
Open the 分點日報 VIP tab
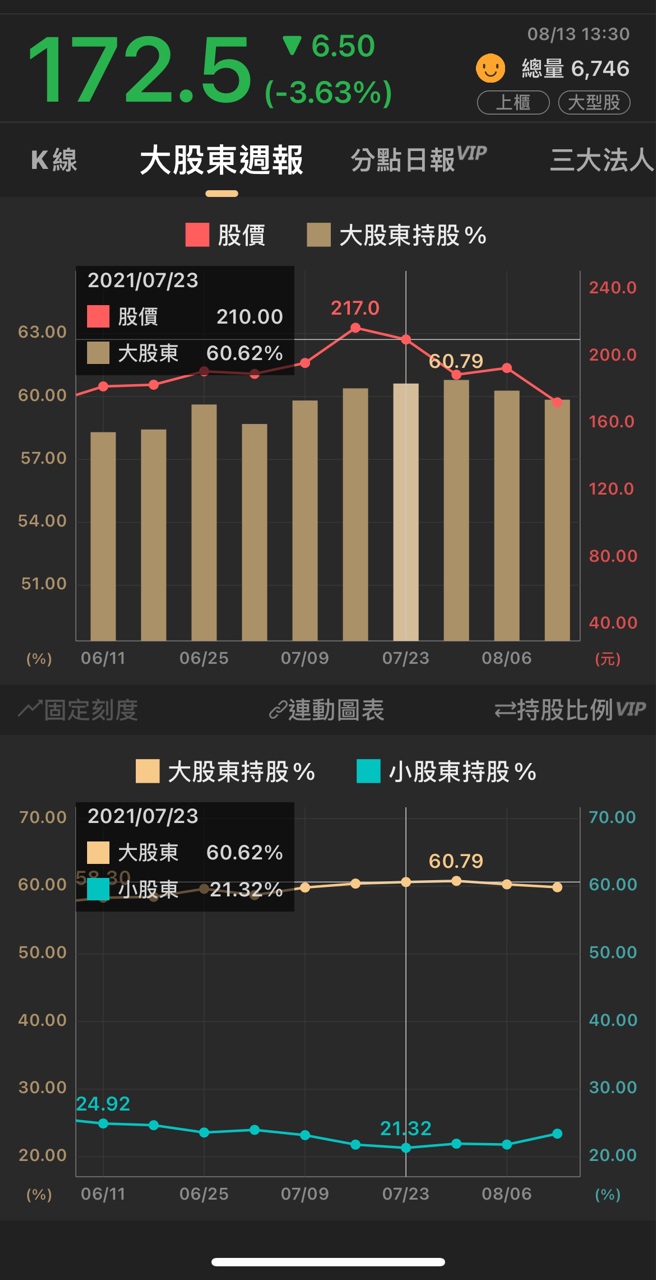[418, 159]
